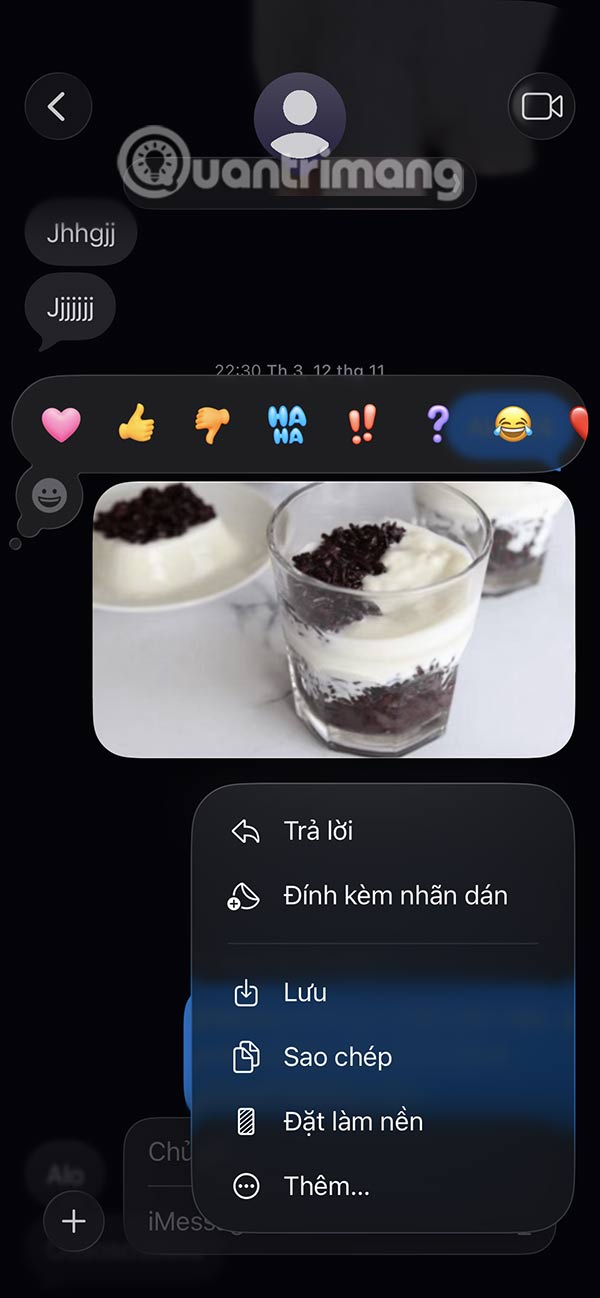Select Trả lời to reply
This screenshot has height=1298, width=600.
click(318, 831)
